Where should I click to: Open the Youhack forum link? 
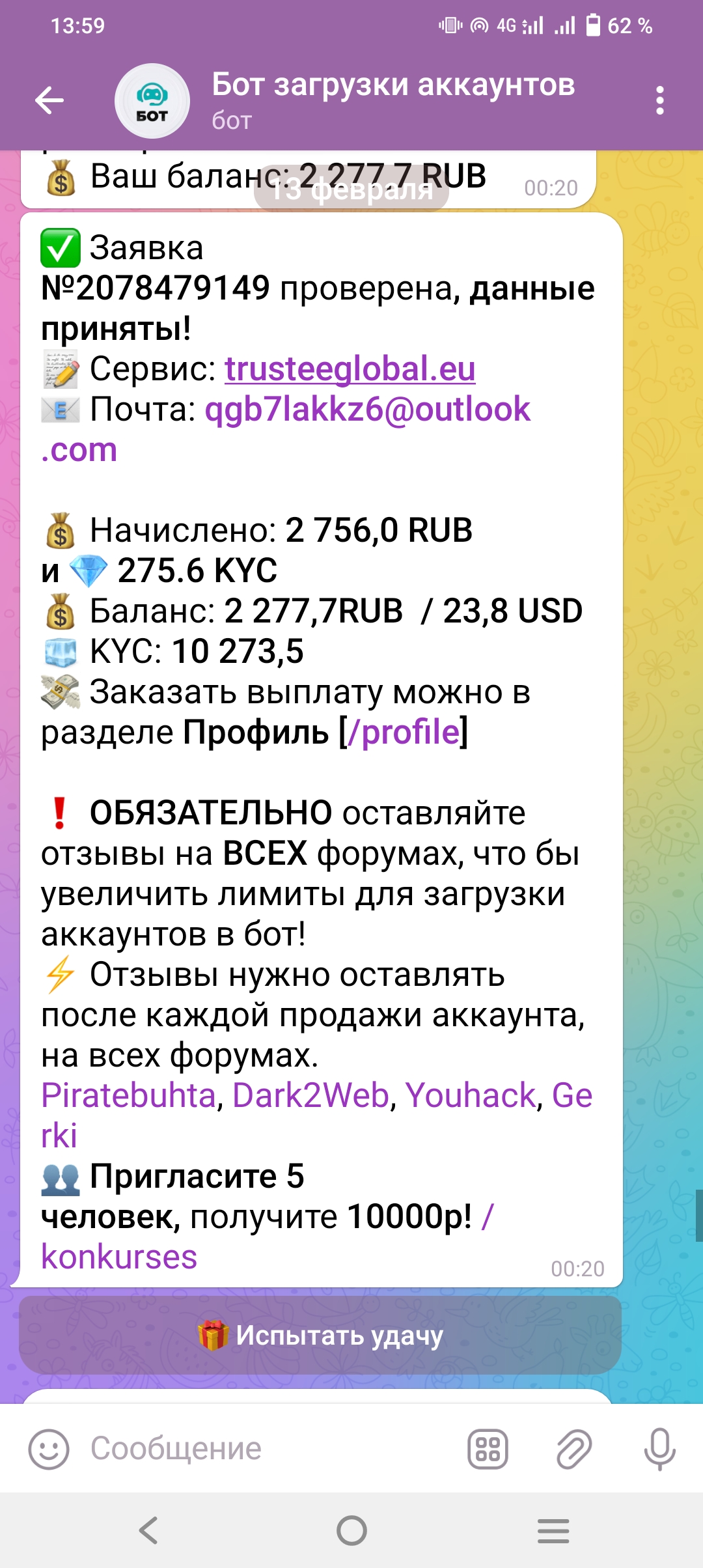point(471,1095)
